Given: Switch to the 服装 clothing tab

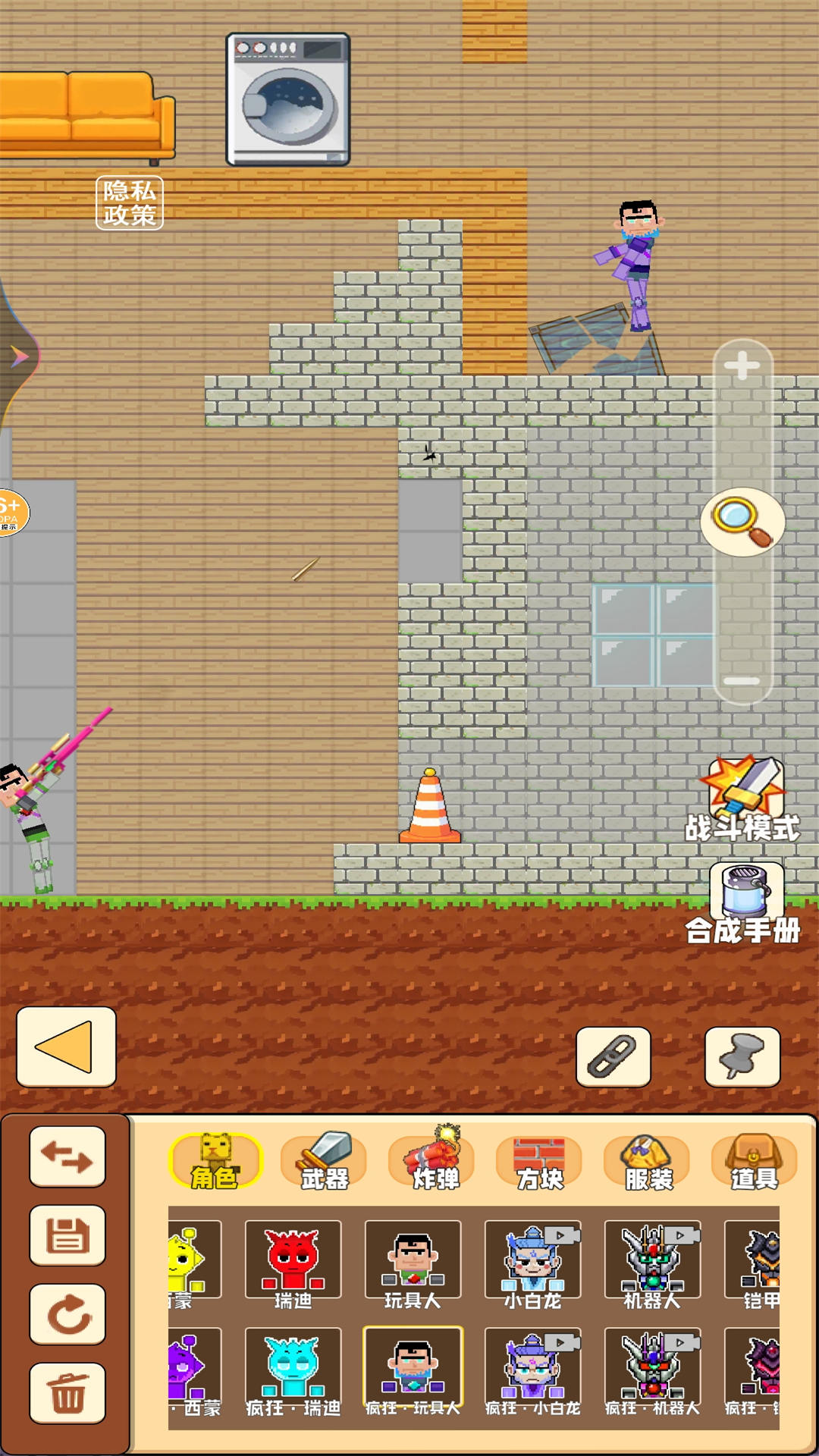Looking at the screenshot, I should click(647, 1160).
